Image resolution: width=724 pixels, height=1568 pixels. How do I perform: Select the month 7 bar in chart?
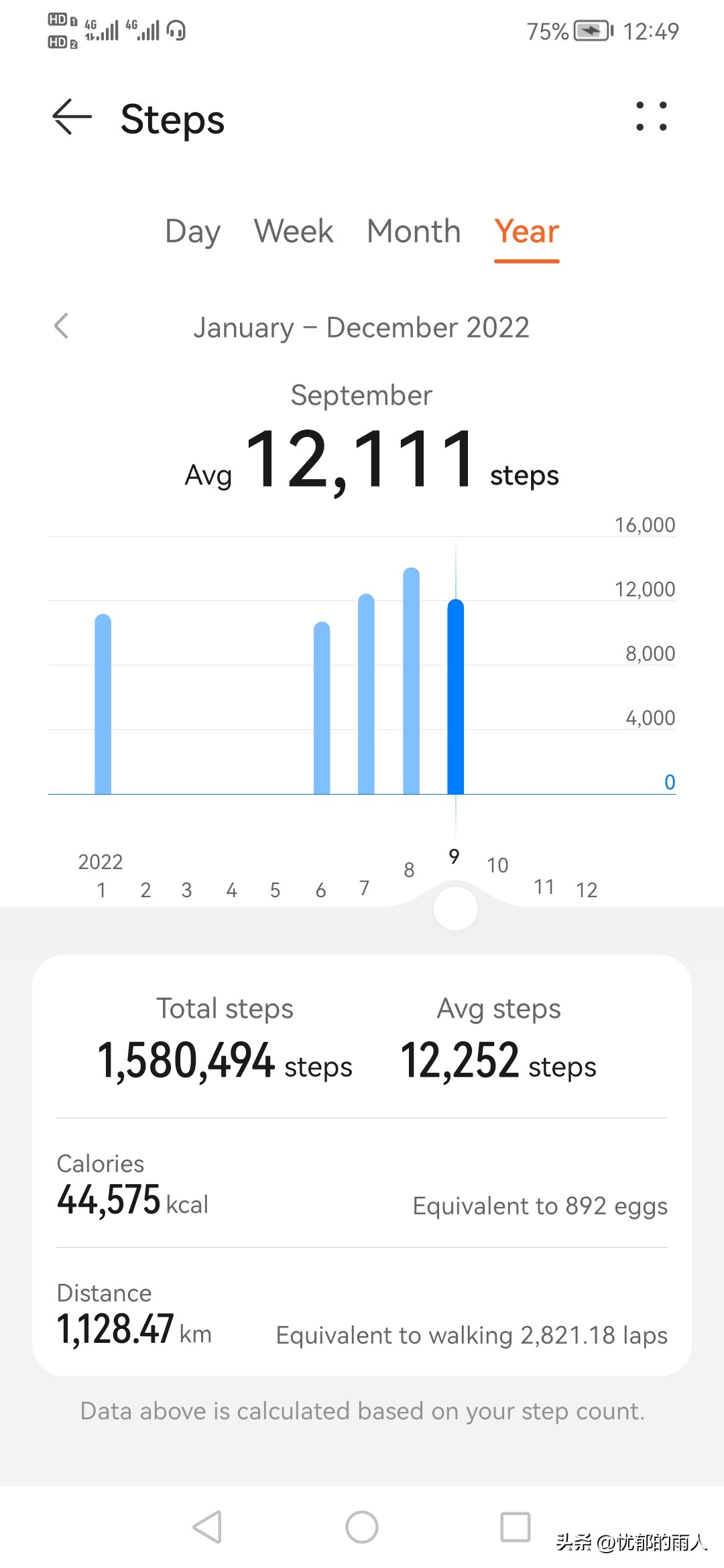tap(366, 694)
